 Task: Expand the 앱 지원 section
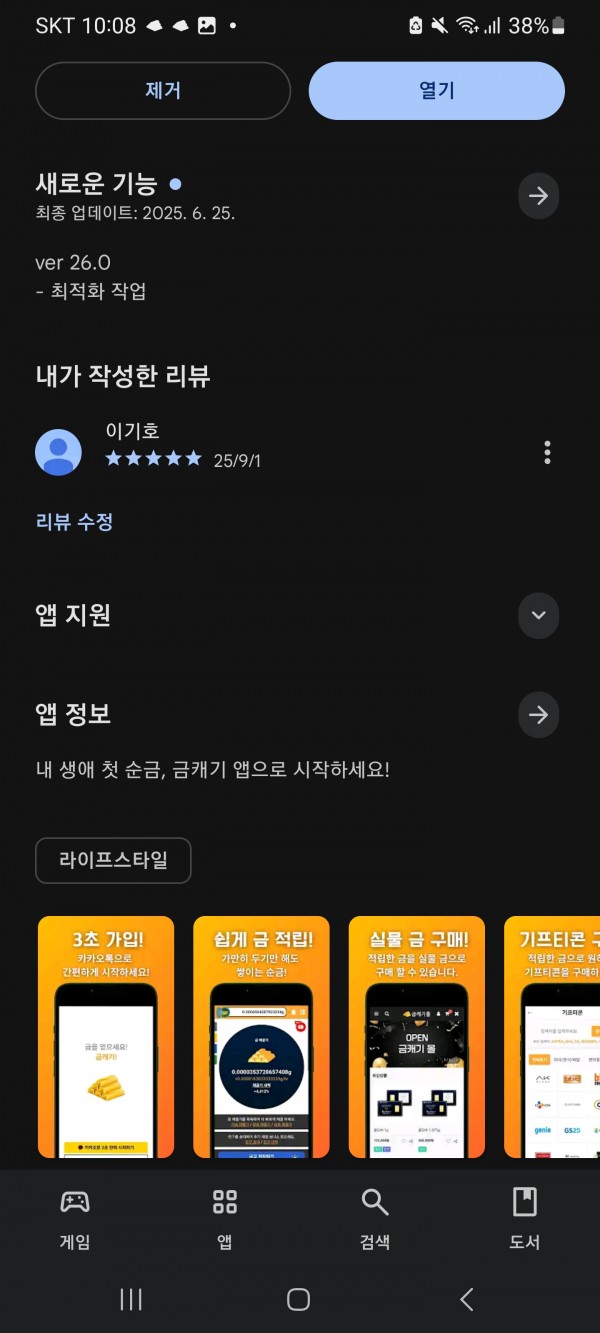(538, 615)
